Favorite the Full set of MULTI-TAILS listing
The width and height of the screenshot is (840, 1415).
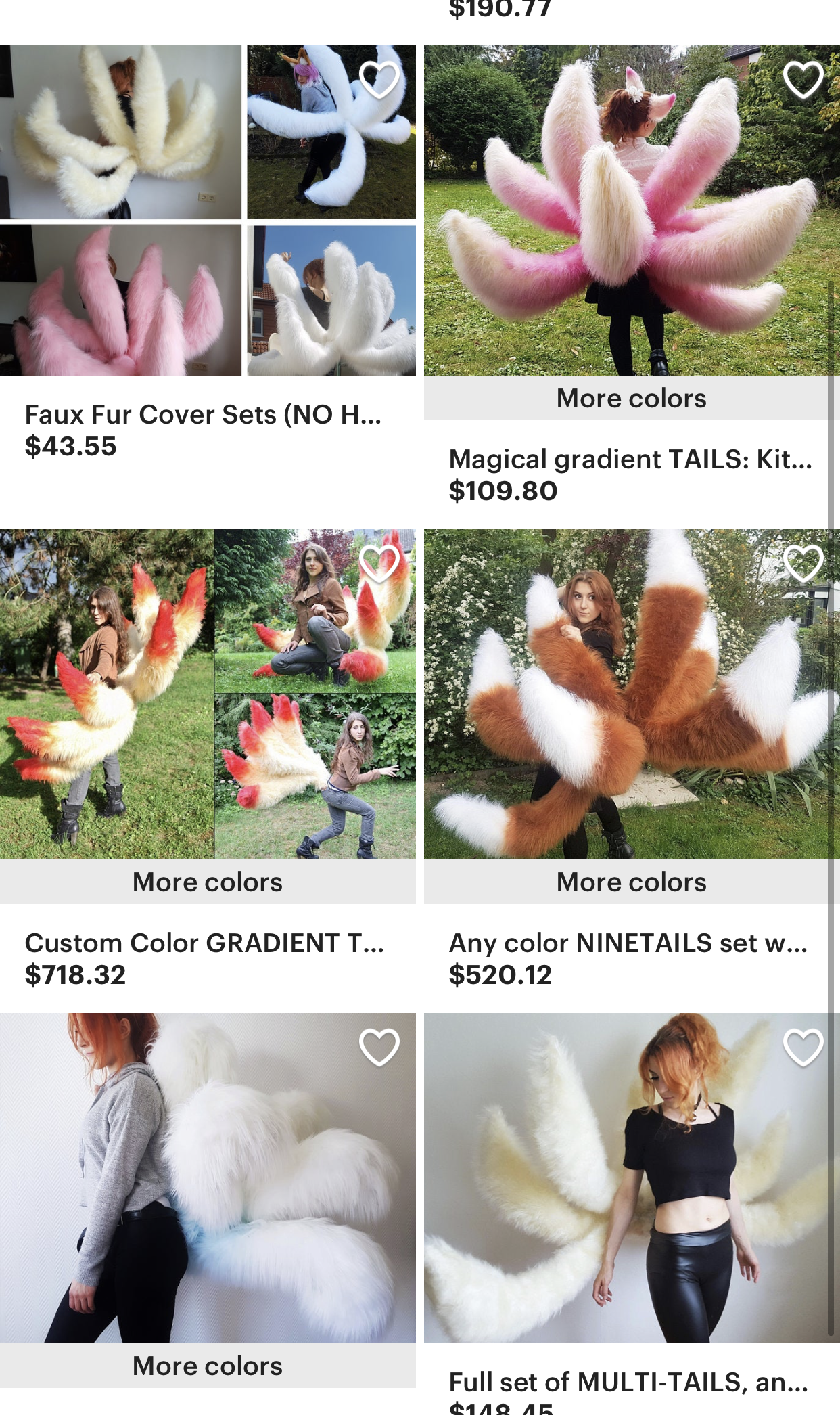coord(803,1047)
